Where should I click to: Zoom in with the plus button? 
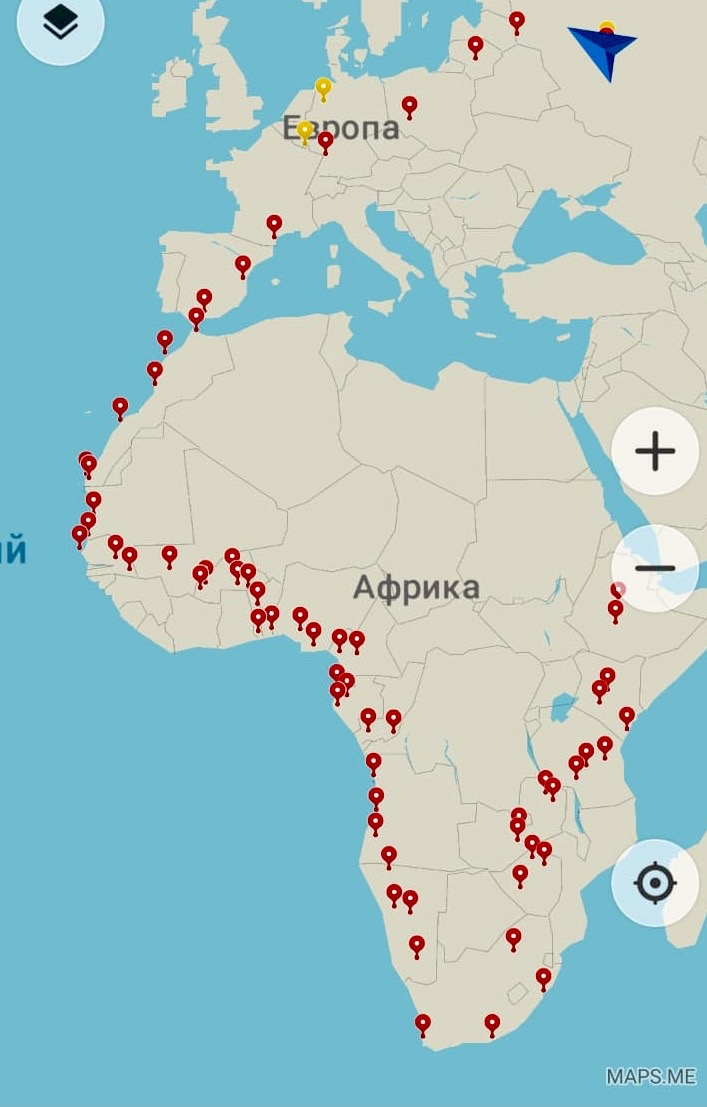coord(655,450)
